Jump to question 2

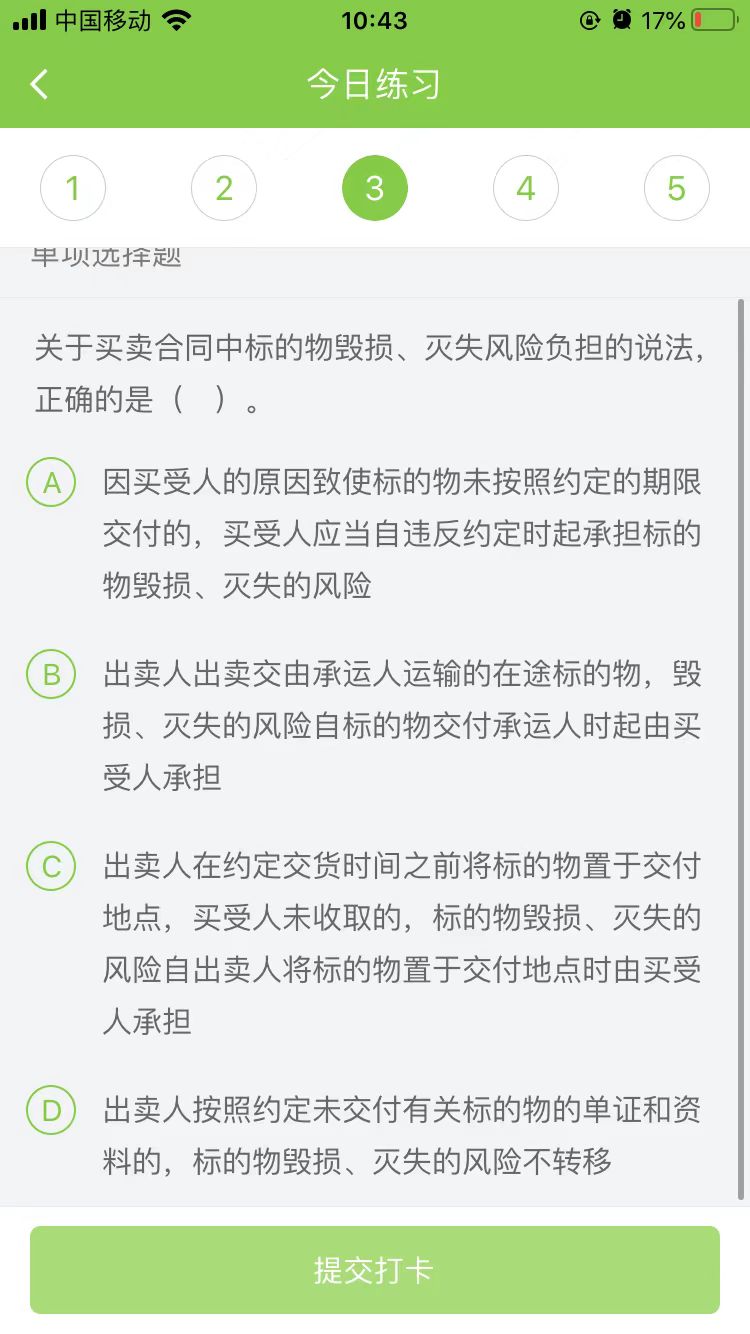pyautogui.click(x=224, y=188)
